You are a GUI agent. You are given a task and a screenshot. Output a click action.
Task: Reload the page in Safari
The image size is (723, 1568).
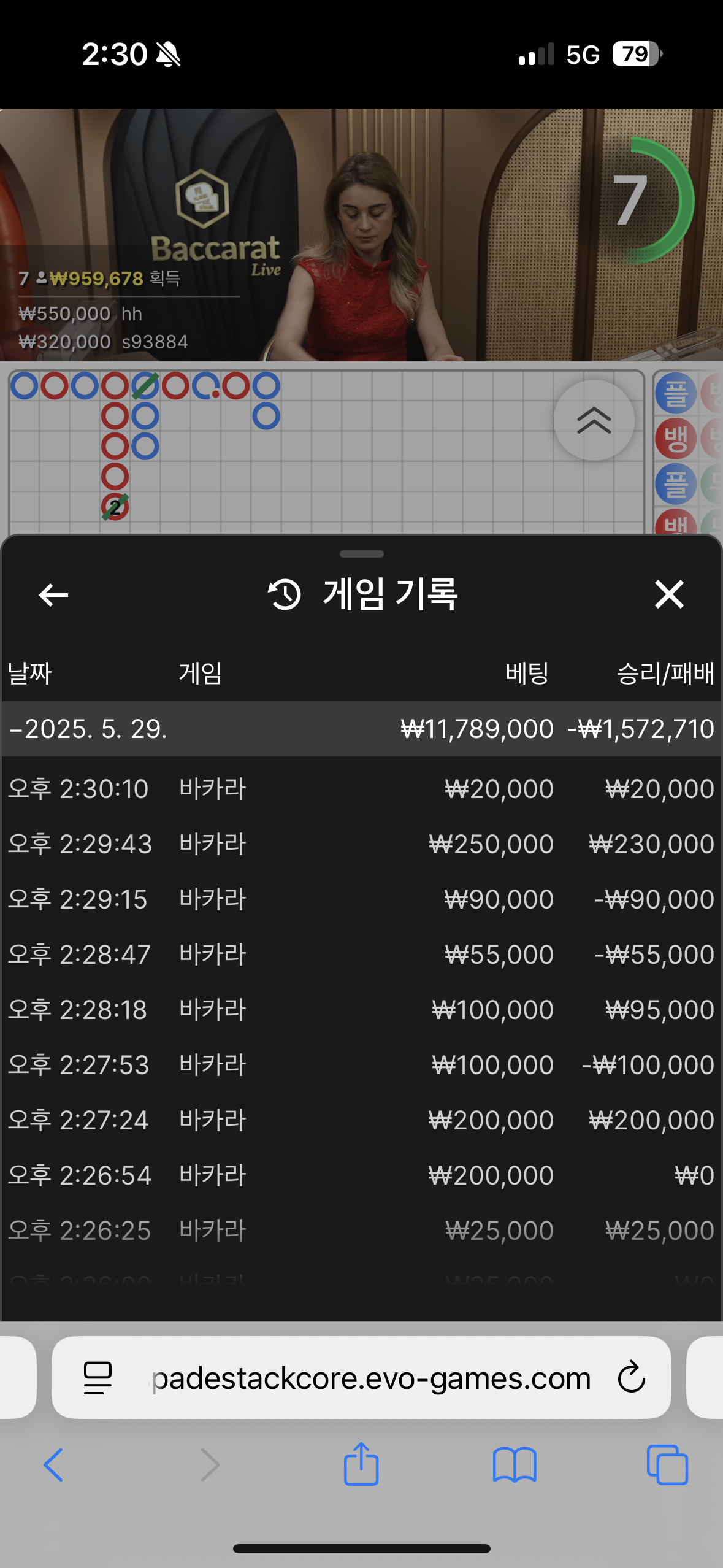(631, 1378)
